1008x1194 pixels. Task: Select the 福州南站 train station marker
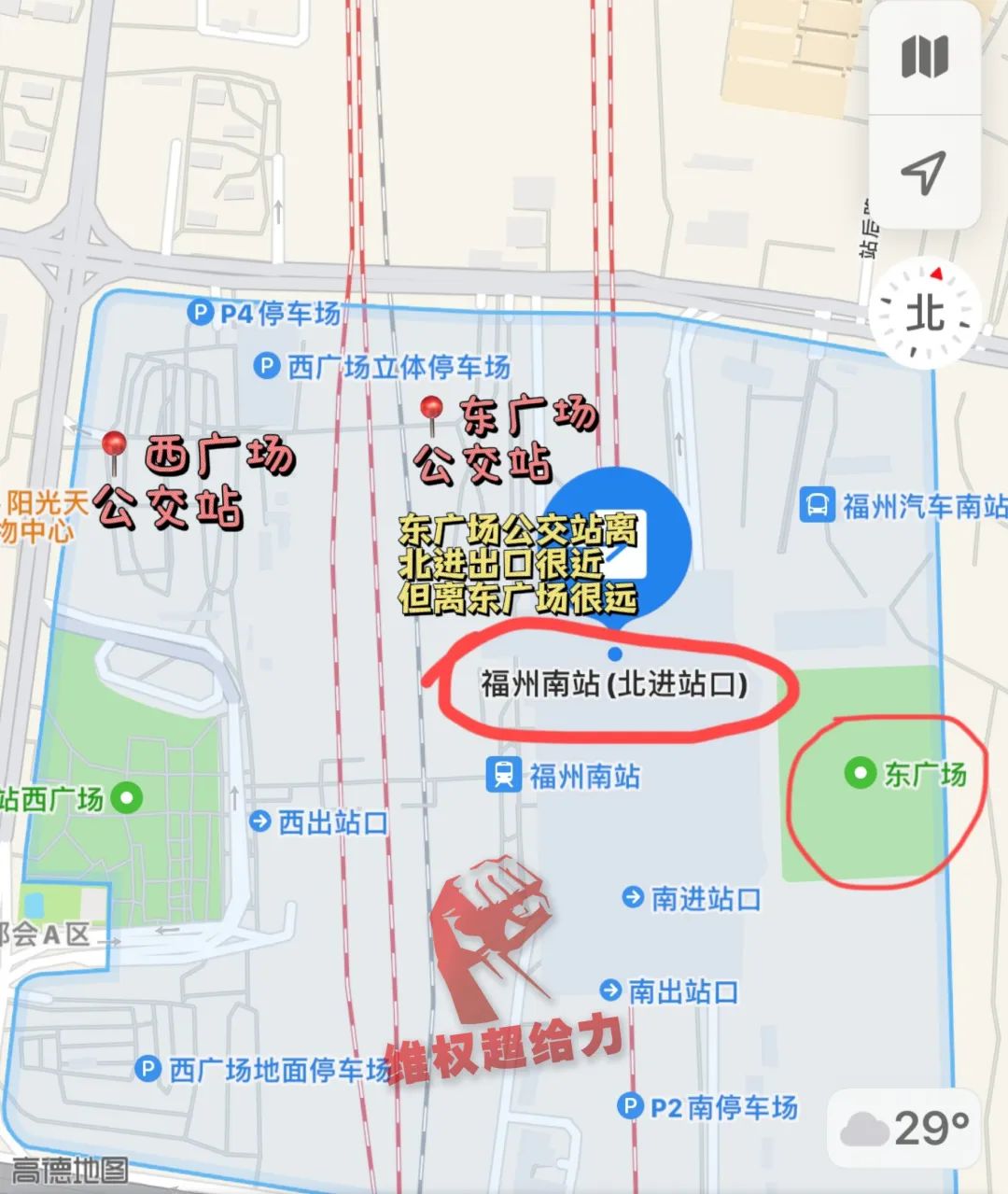504,775
